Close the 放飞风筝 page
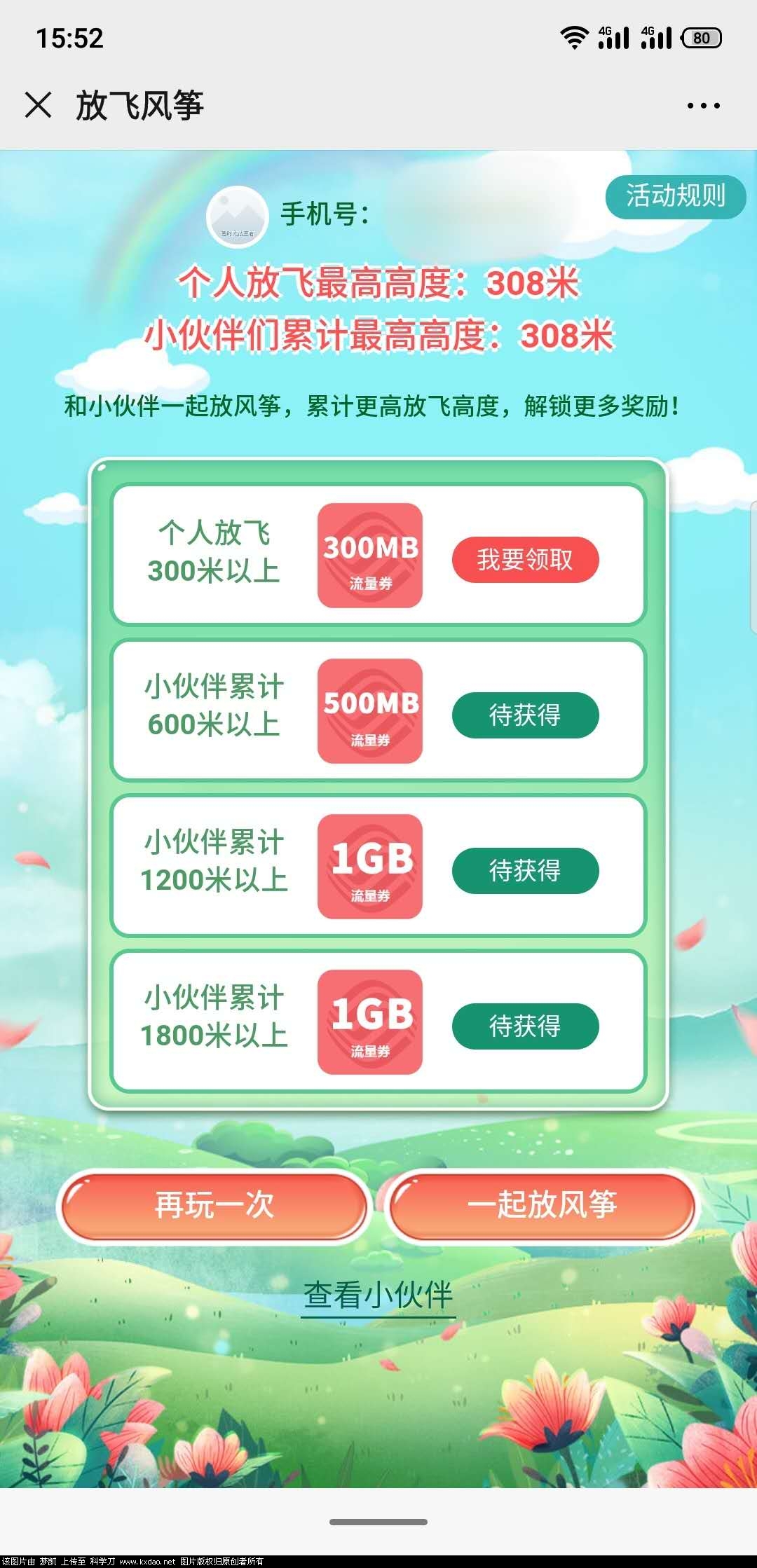Screen dimensions: 757x1568 pos(38,105)
